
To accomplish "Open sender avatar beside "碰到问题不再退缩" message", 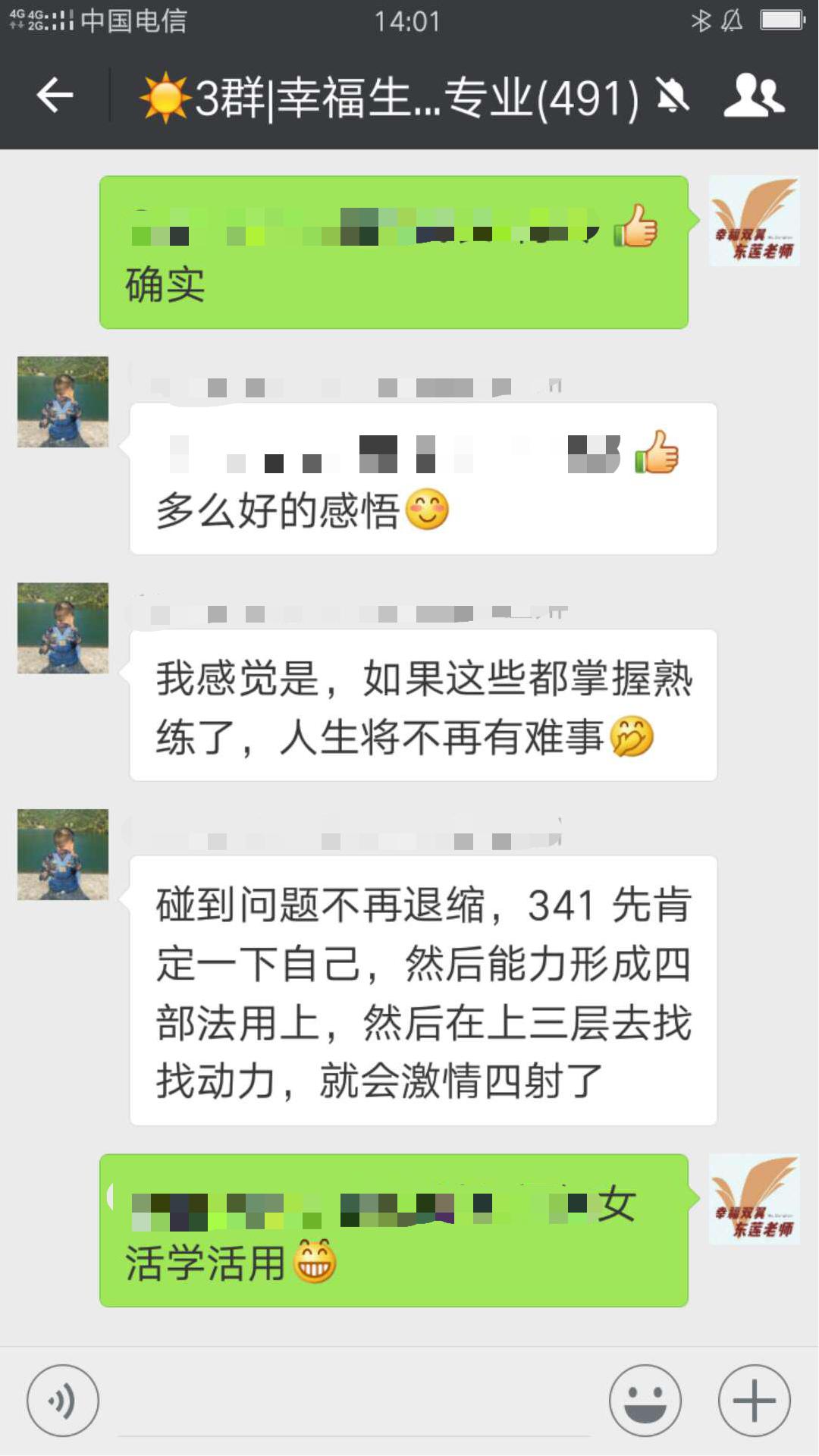I will (x=63, y=855).
